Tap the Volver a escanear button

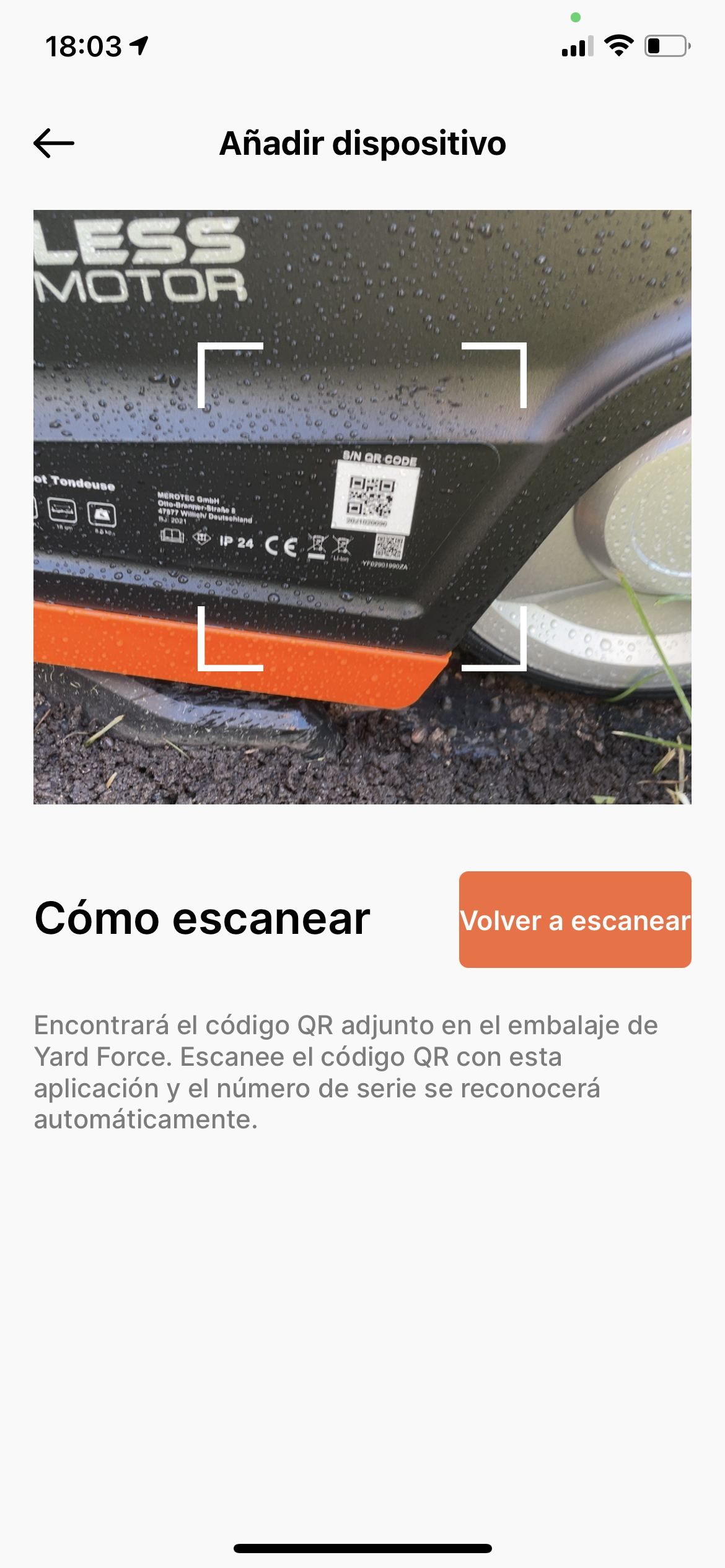tap(575, 920)
